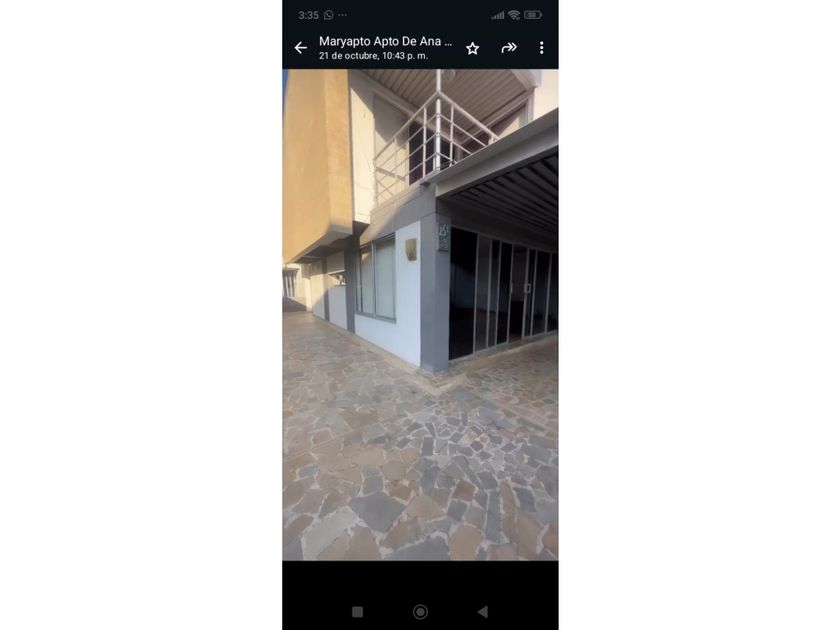This screenshot has width=840, height=630.
Task: Tap the system home button
Action: (x=420, y=612)
